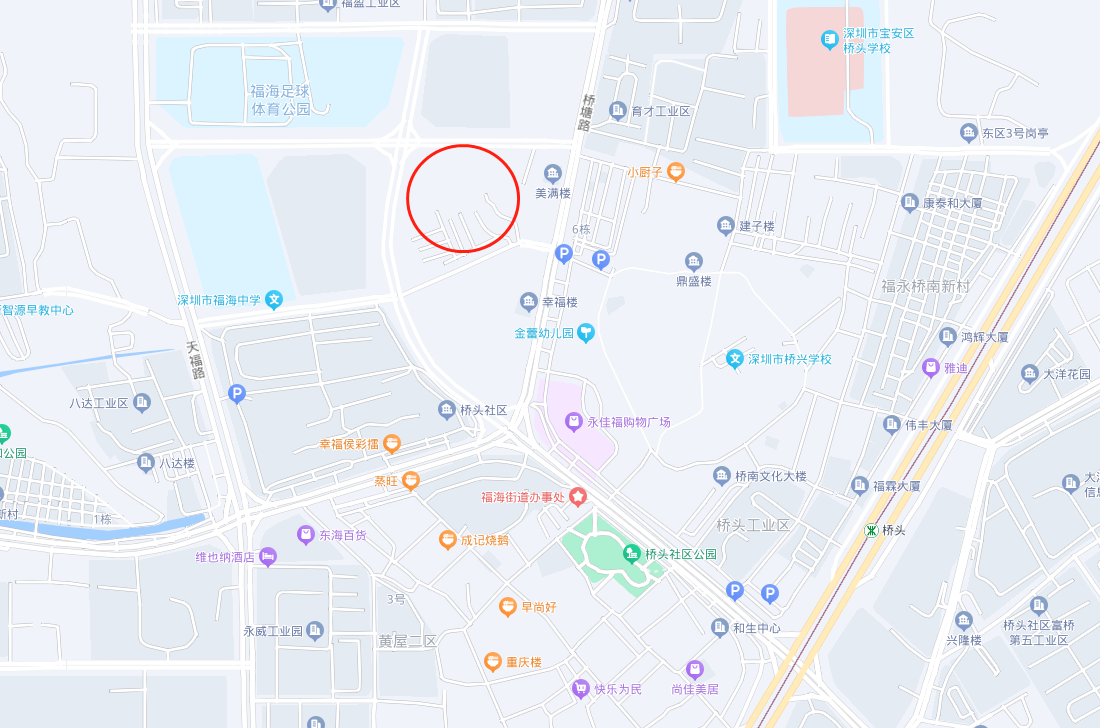Tap the 桥头社区公园 park marker

(631, 554)
